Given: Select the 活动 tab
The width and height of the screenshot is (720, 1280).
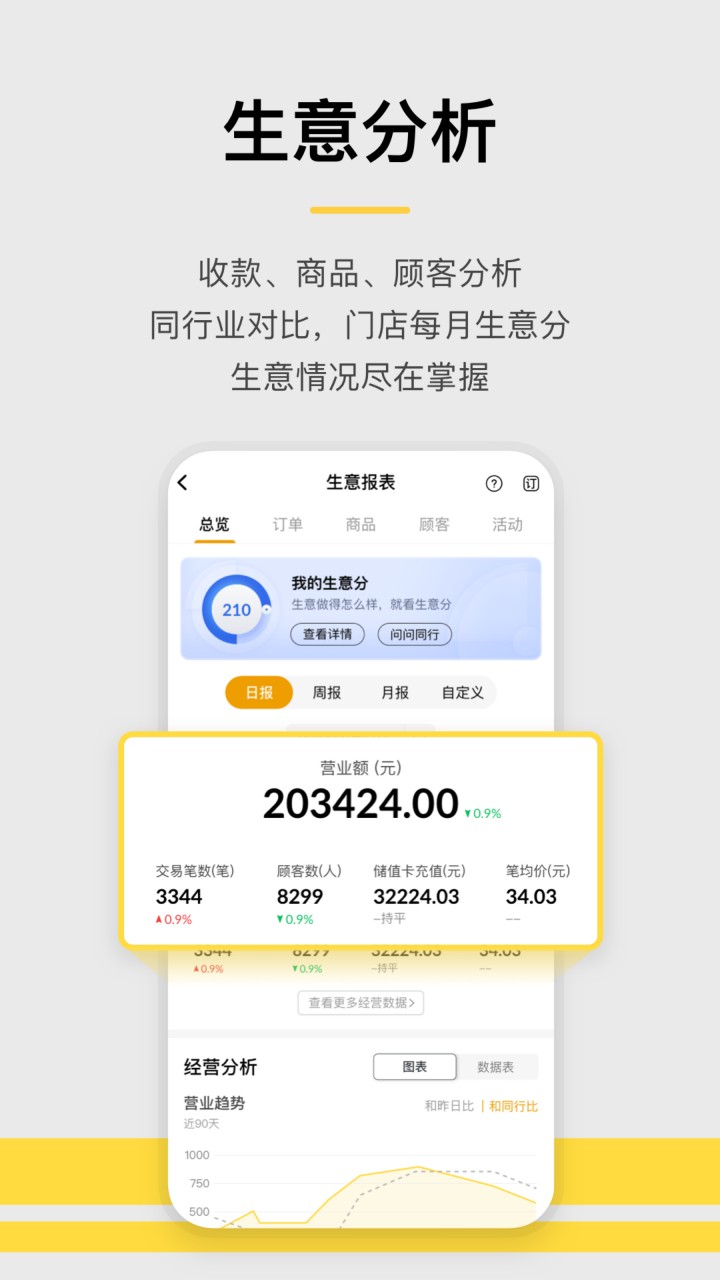Looking at the screenshot, I should pos(506,524).
